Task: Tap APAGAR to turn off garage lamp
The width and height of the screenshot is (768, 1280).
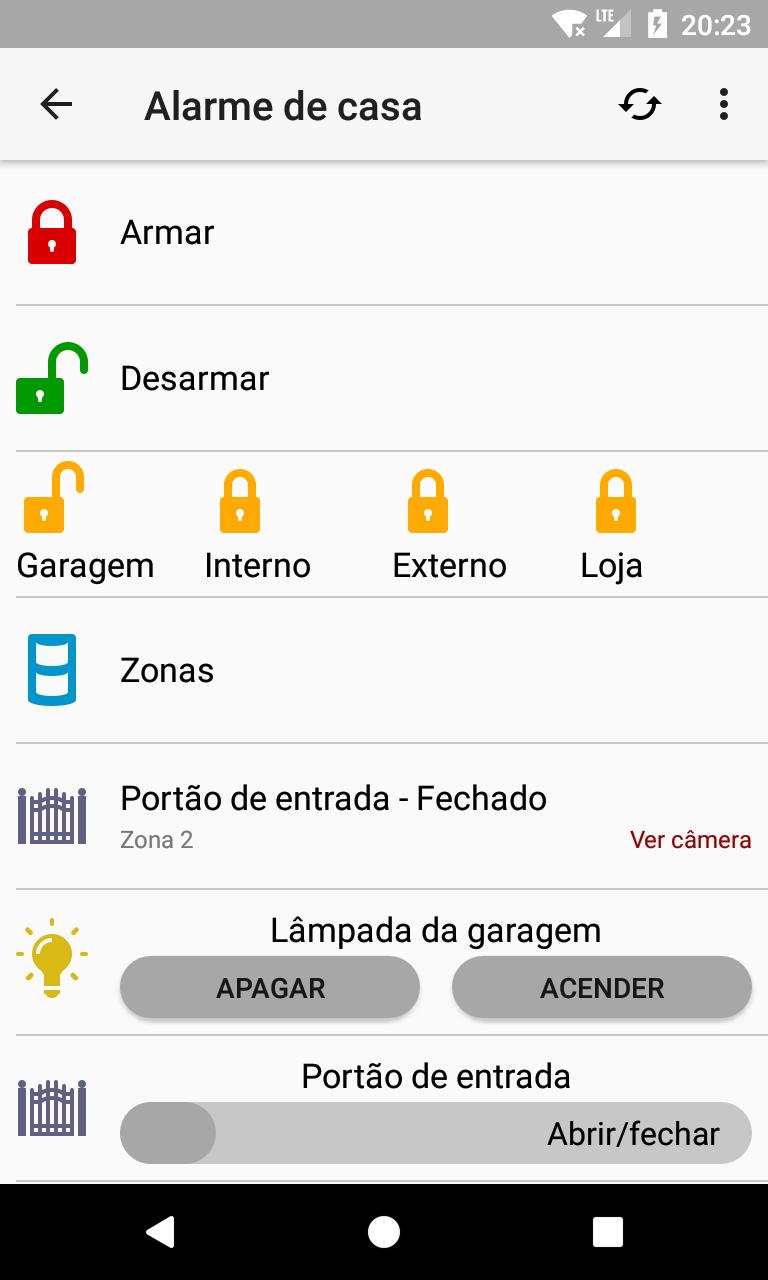Action: point(270,988)
